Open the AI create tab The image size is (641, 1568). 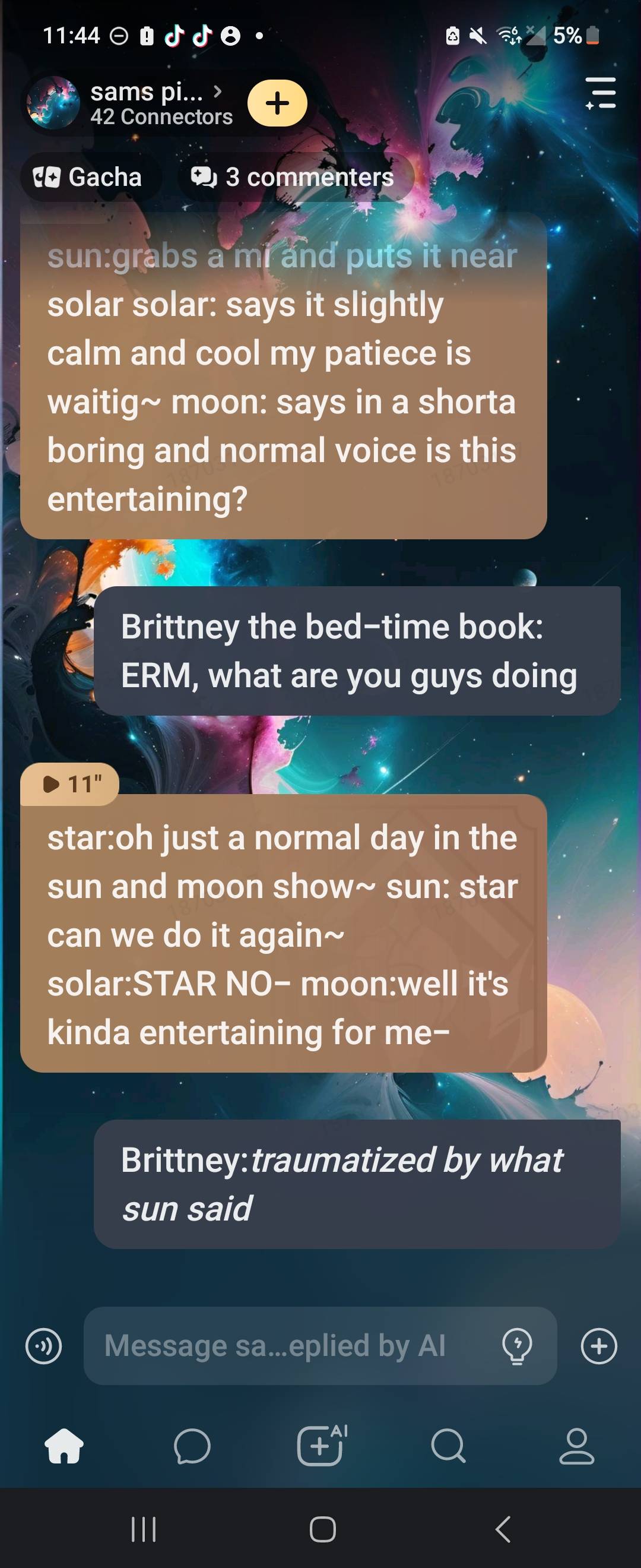pos(321,1446)
